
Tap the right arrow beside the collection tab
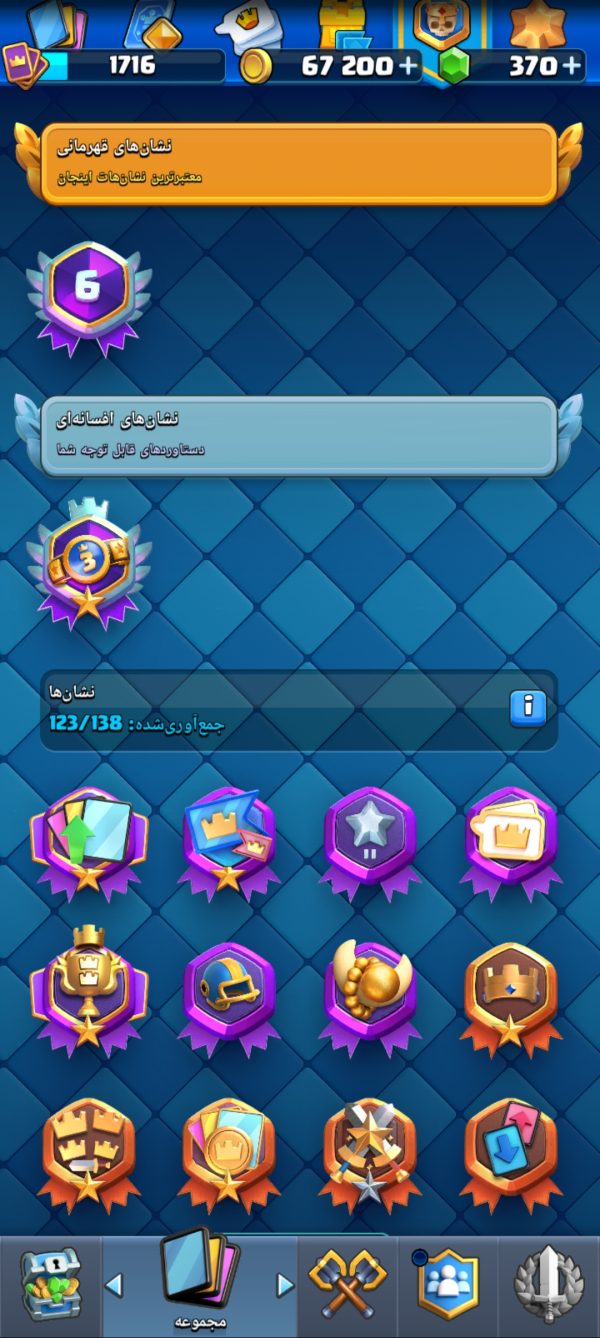(x=285, y=1284)
